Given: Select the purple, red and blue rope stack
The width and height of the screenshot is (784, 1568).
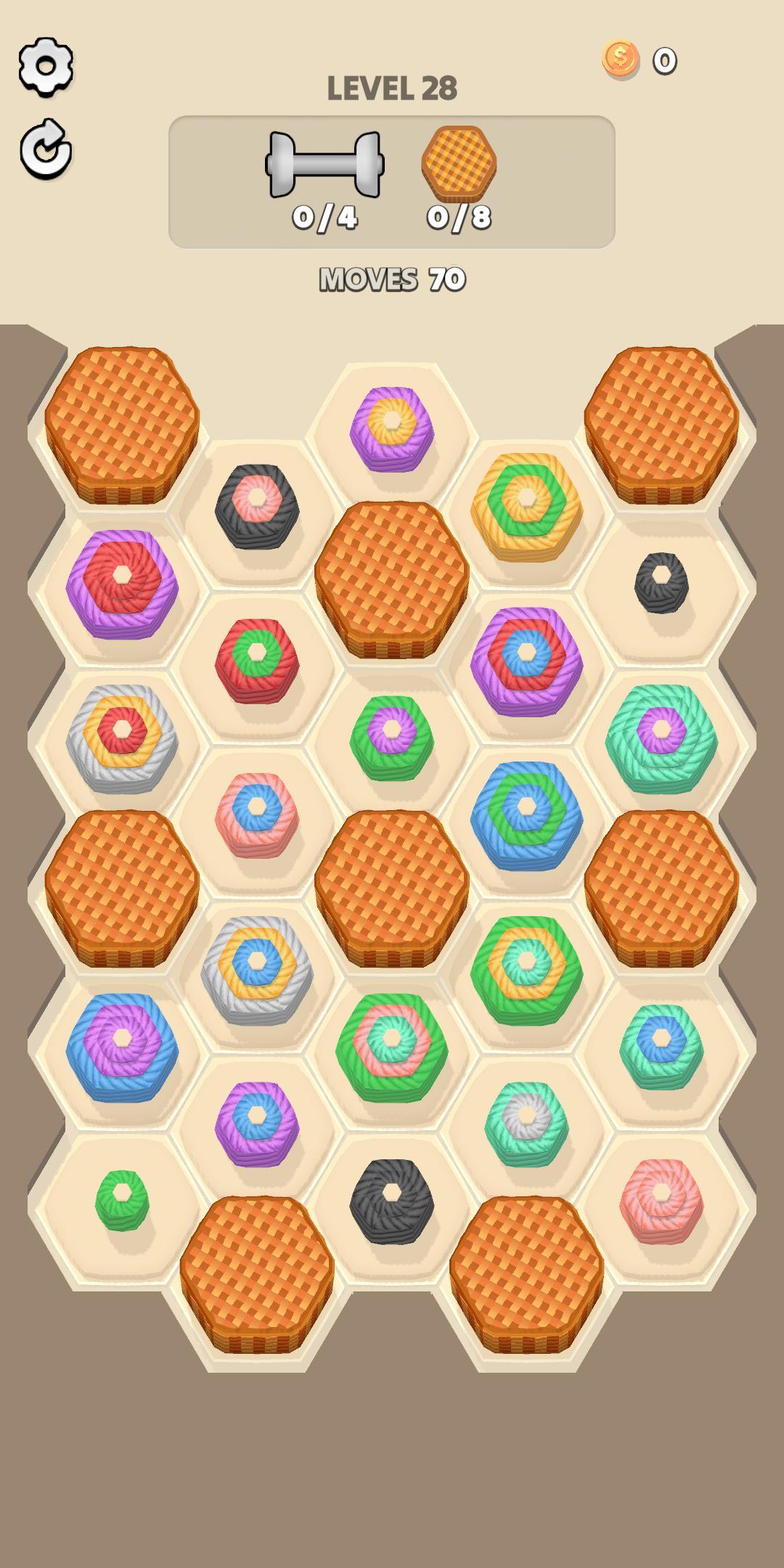Looking at the screenshot, I should click(x=527, y=659).
